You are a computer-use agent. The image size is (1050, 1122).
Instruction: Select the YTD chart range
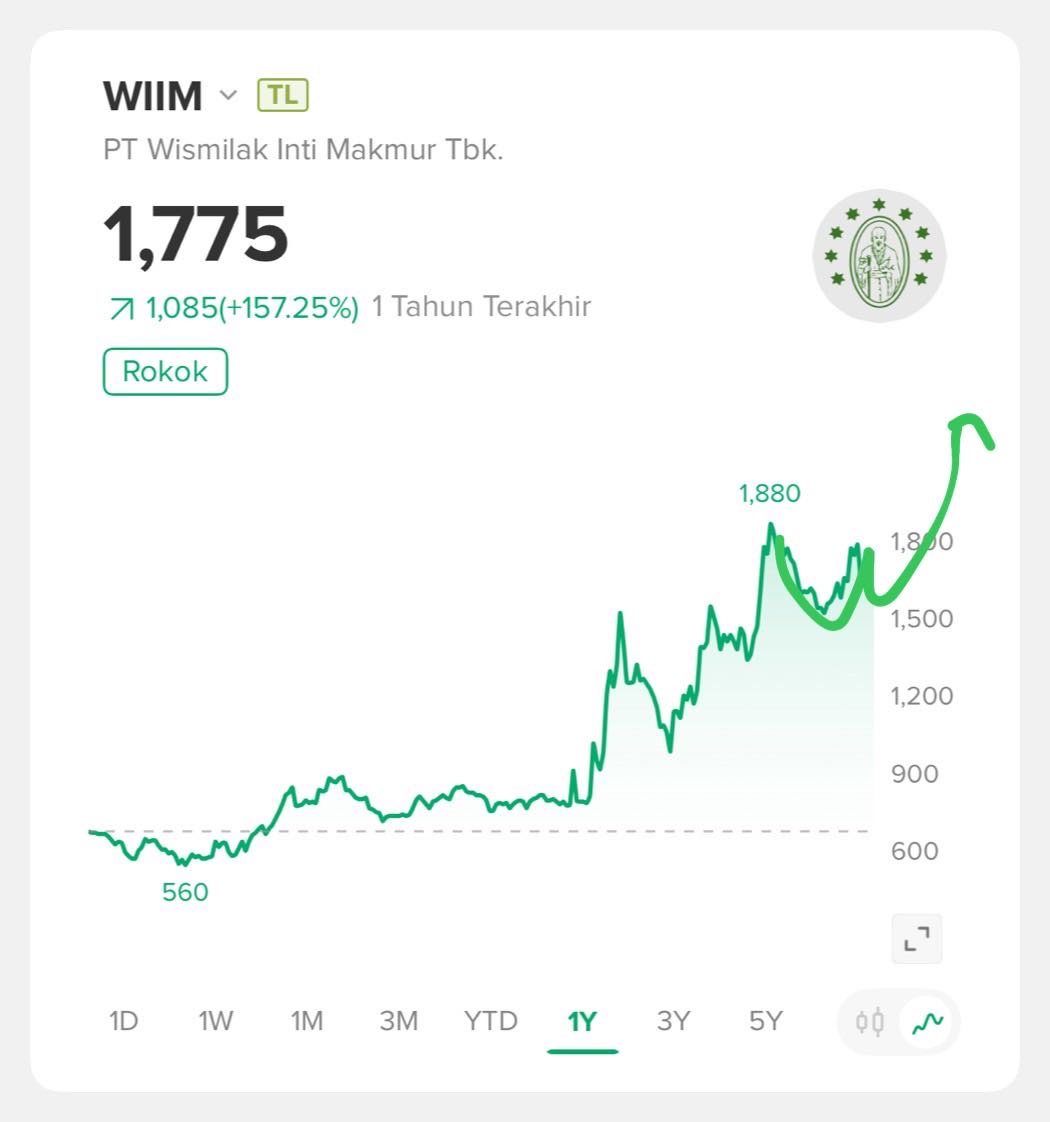[x=491, y=1021]
